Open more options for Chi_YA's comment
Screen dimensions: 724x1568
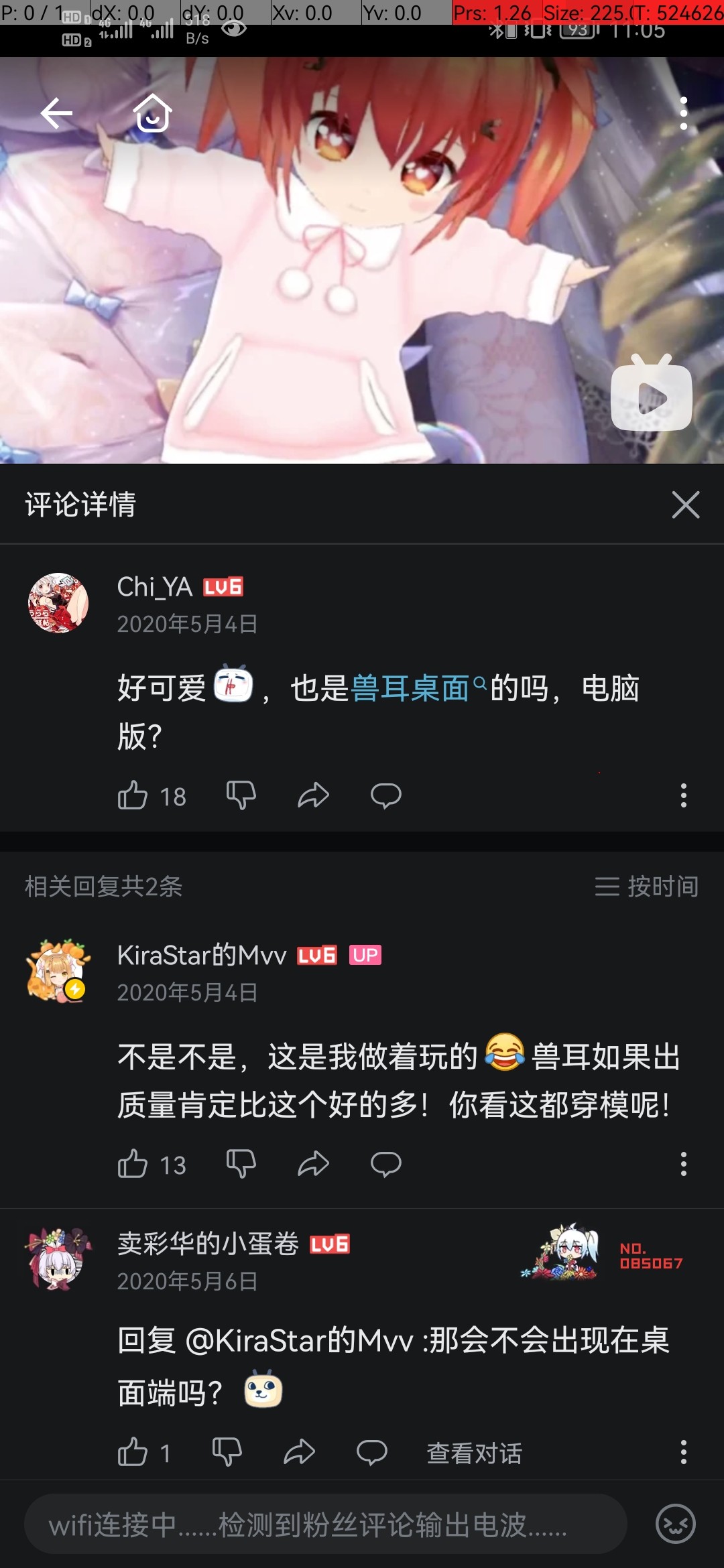point(683,795)
